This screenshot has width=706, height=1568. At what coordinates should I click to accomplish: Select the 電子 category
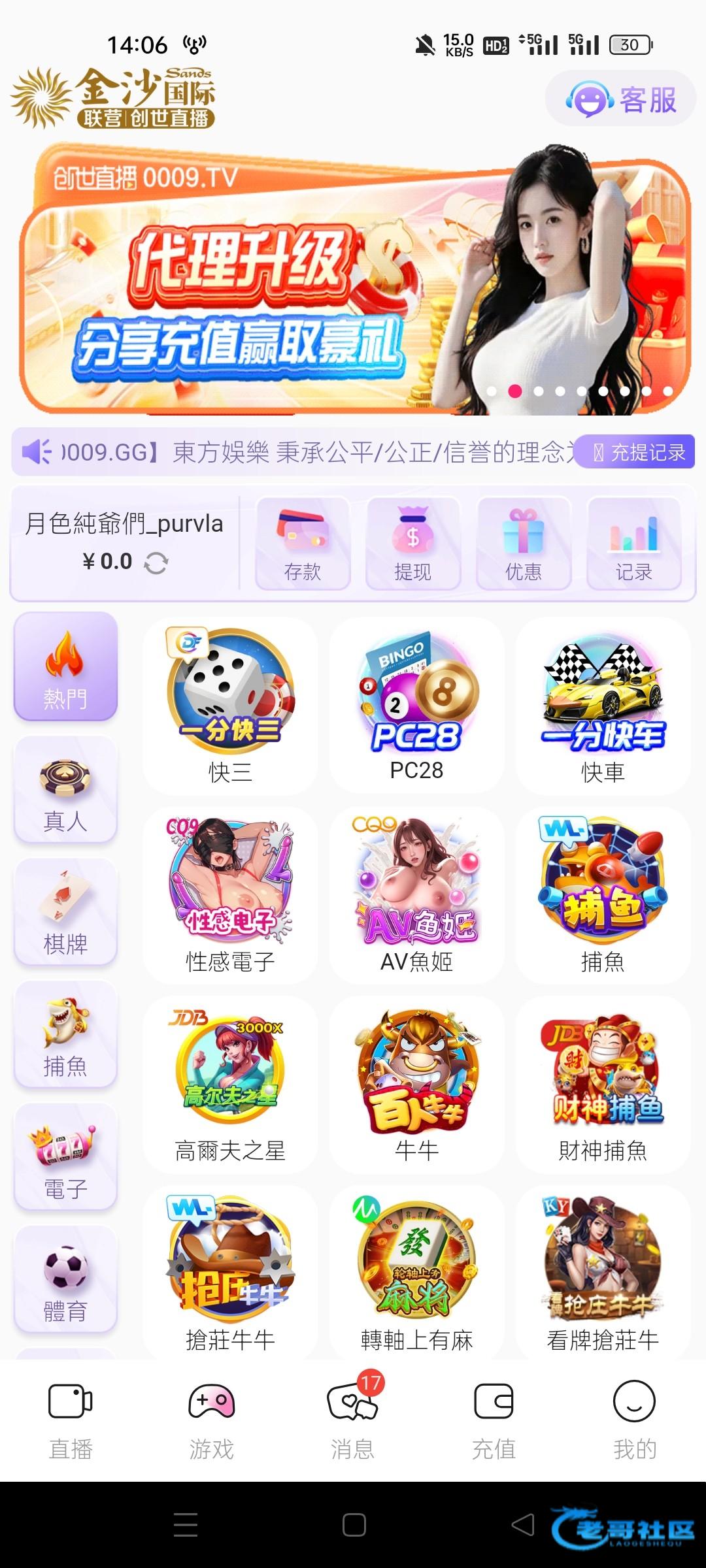click(x=65, y=1158)
